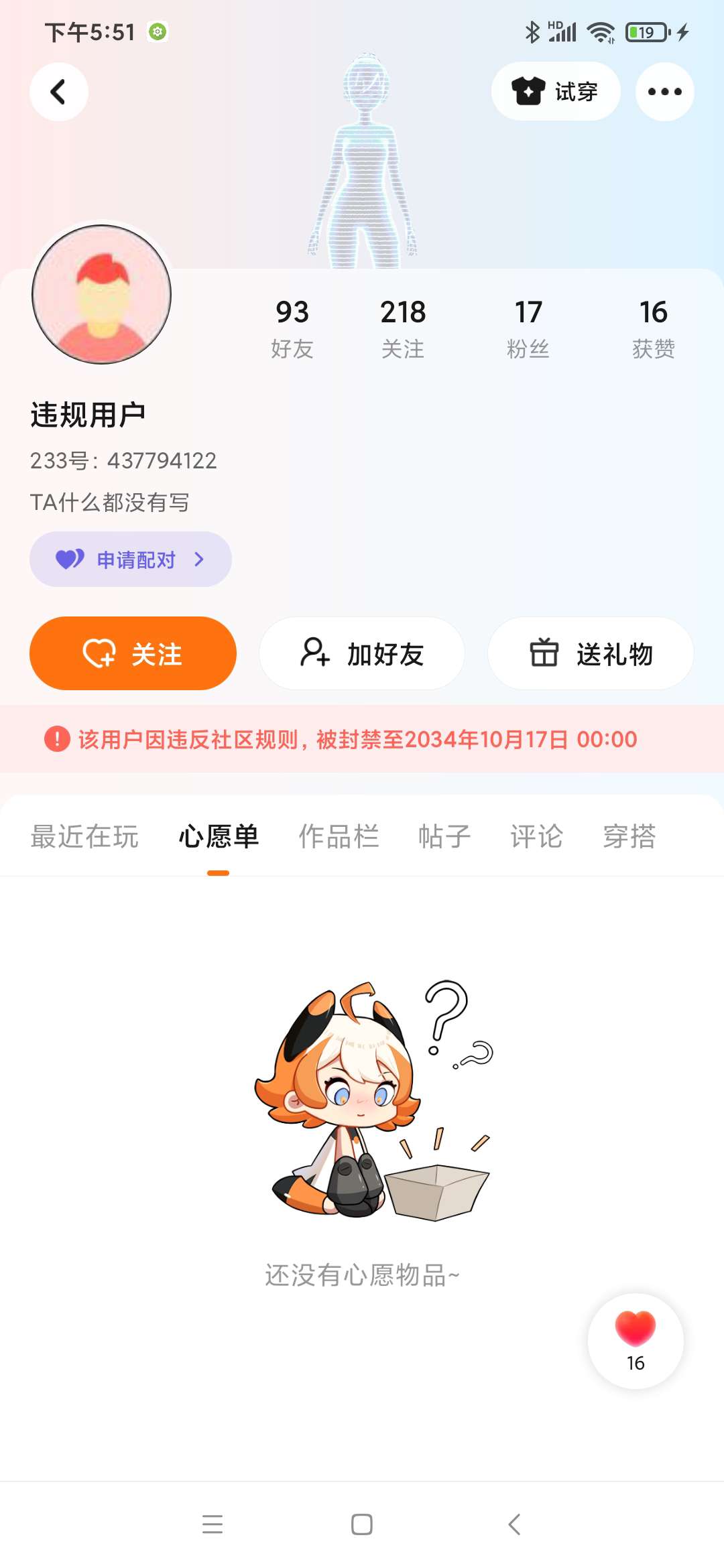View the 218 关注 following list
Viewport: 724px width, 1568px height.
[x=403, y=328]
